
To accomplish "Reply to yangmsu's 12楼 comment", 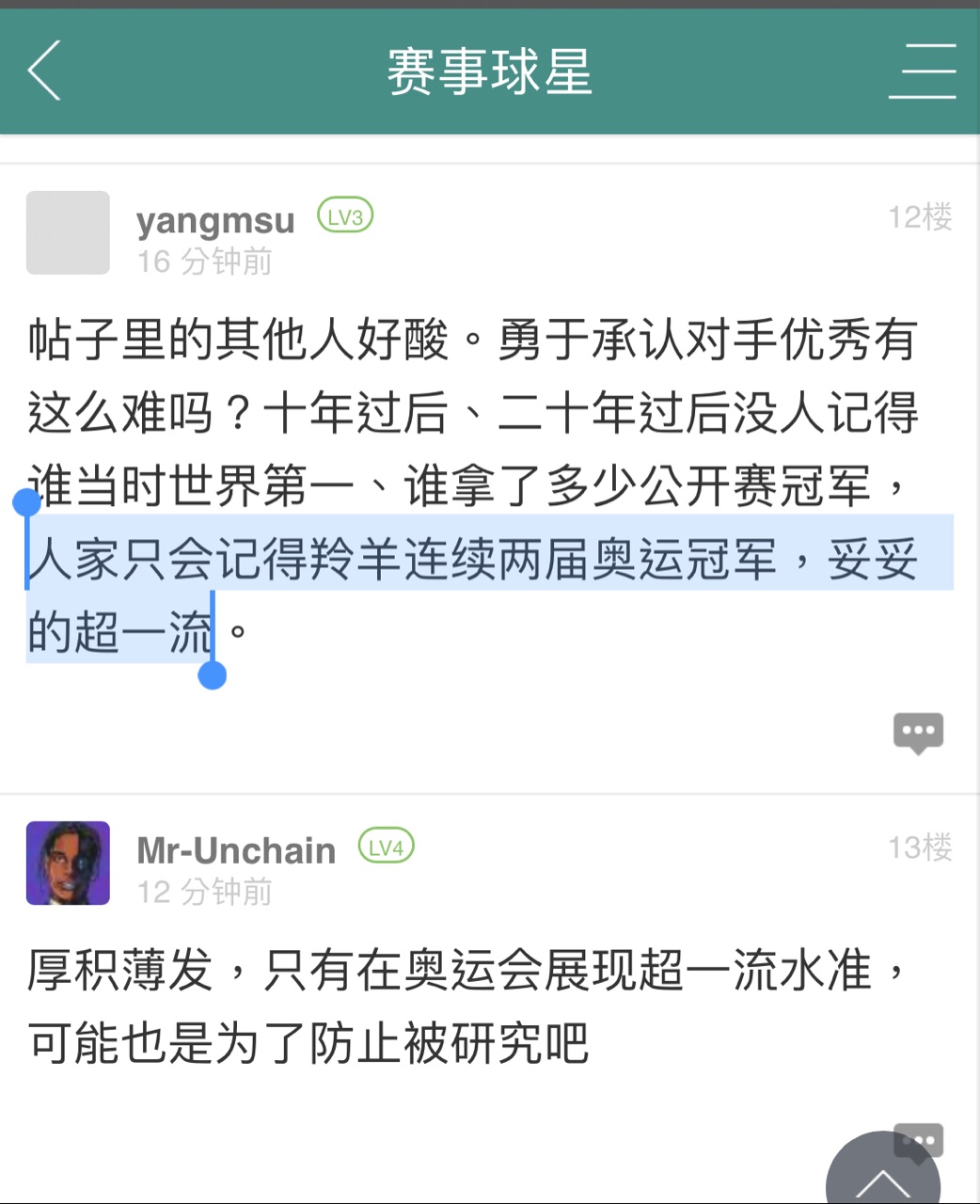I will coord(917,732).
